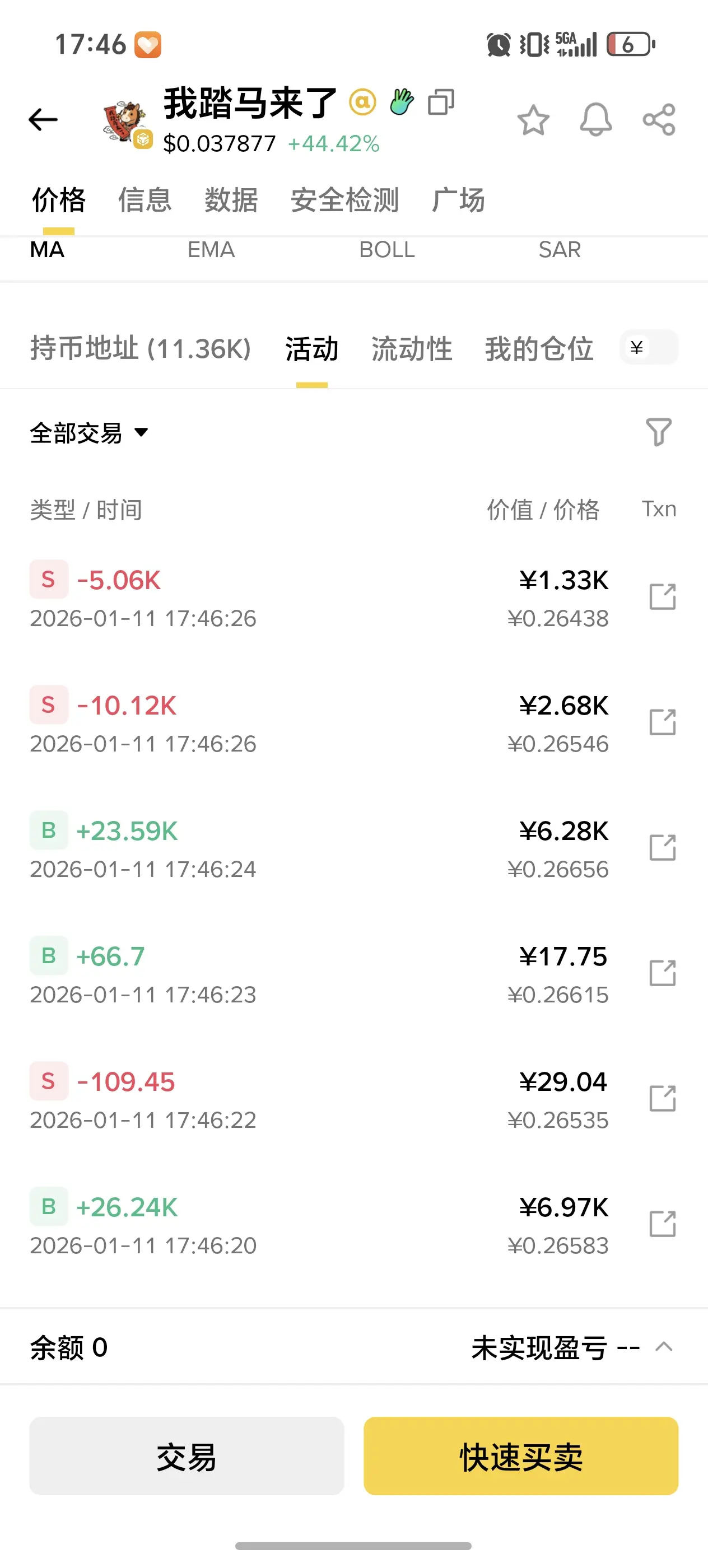View 我的仓位 tab
The width and height of the screenshot is (708, 1568).
pos(539,349)
